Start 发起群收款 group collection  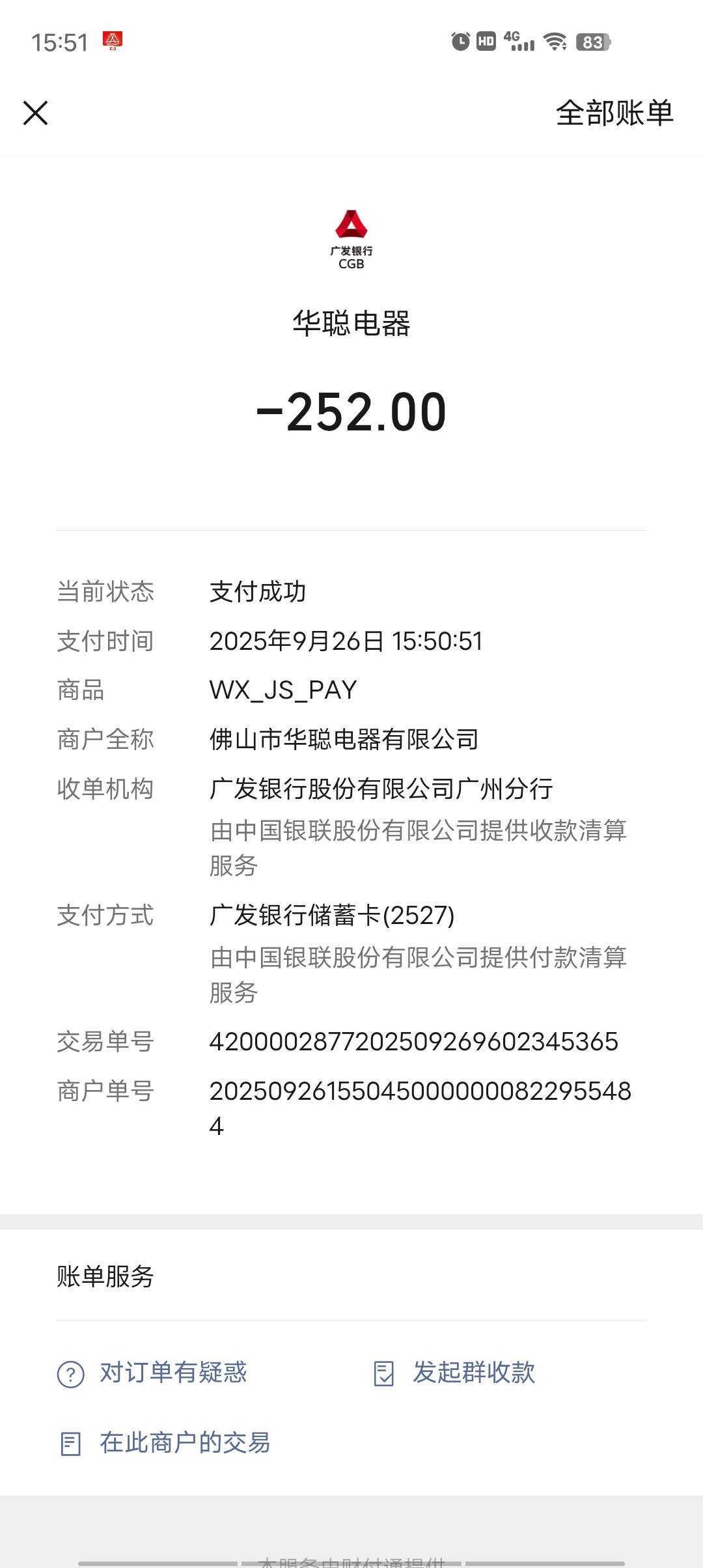point(454,1373)
